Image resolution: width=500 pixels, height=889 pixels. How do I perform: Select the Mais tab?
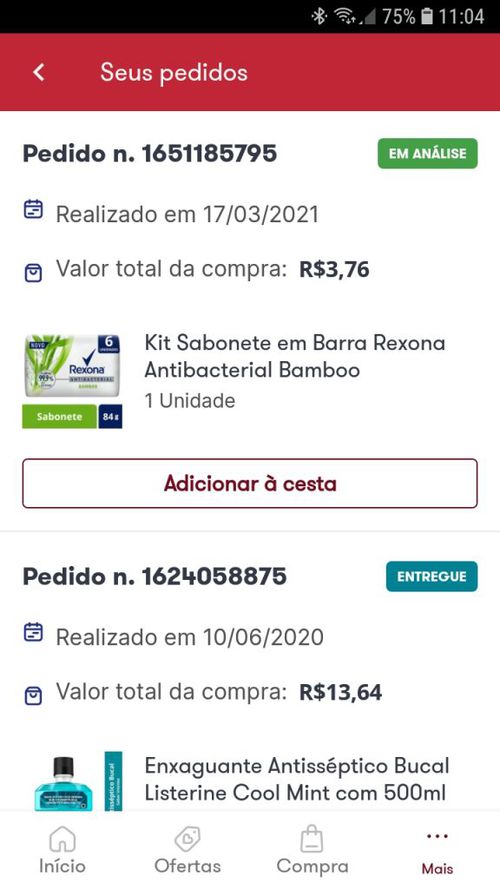pyautogui.click(x=437, y=849)
